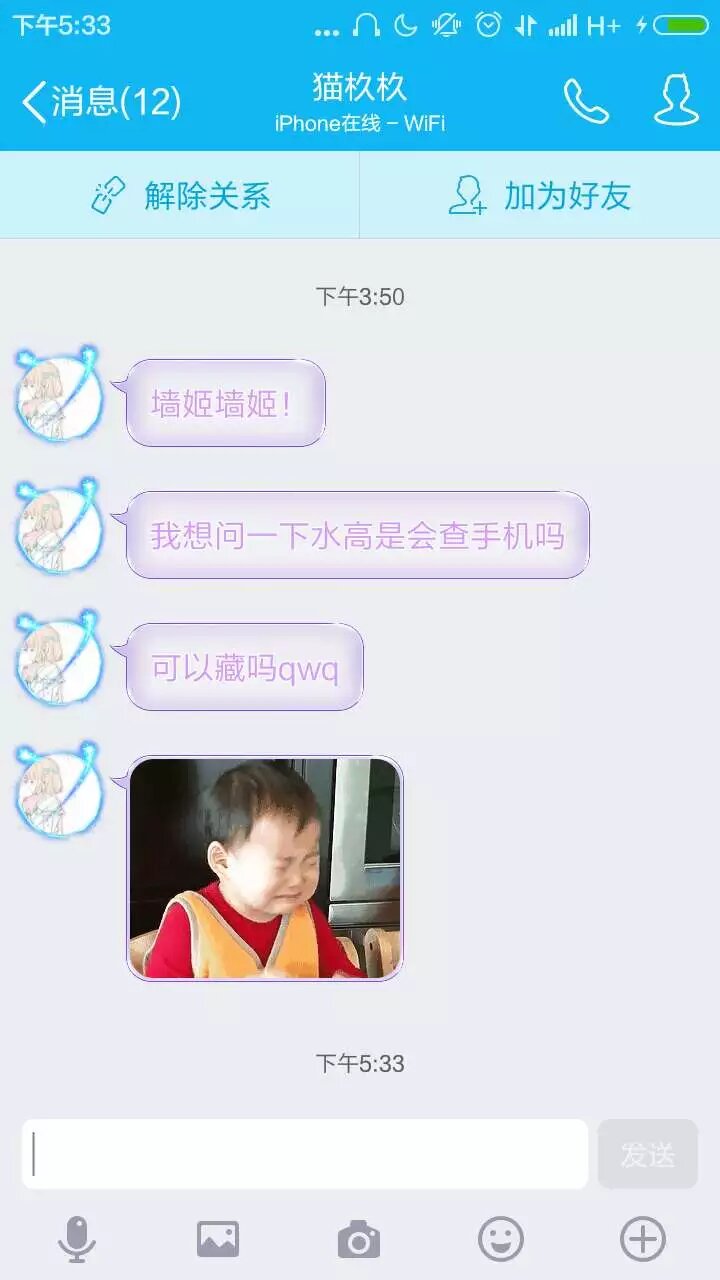The height and width of the screenshot is (1280, 720).
Task: Launch the camera to take a photo
Action: click(359, 1240)
